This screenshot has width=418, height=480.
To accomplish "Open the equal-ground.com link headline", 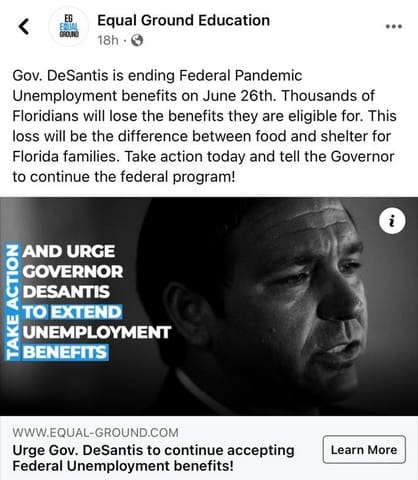I will pos(153,458).
